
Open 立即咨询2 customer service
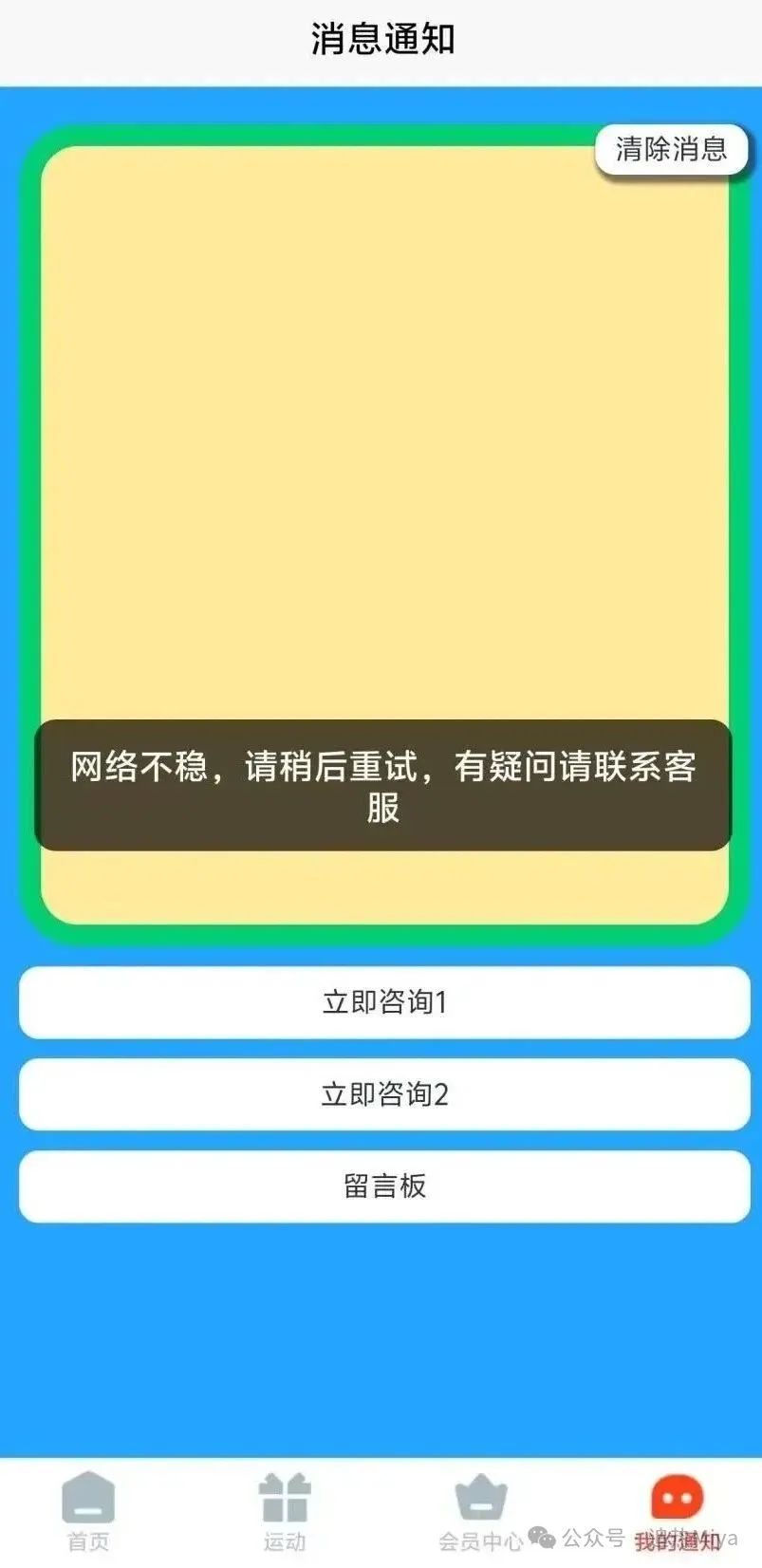pos(384,1094)
